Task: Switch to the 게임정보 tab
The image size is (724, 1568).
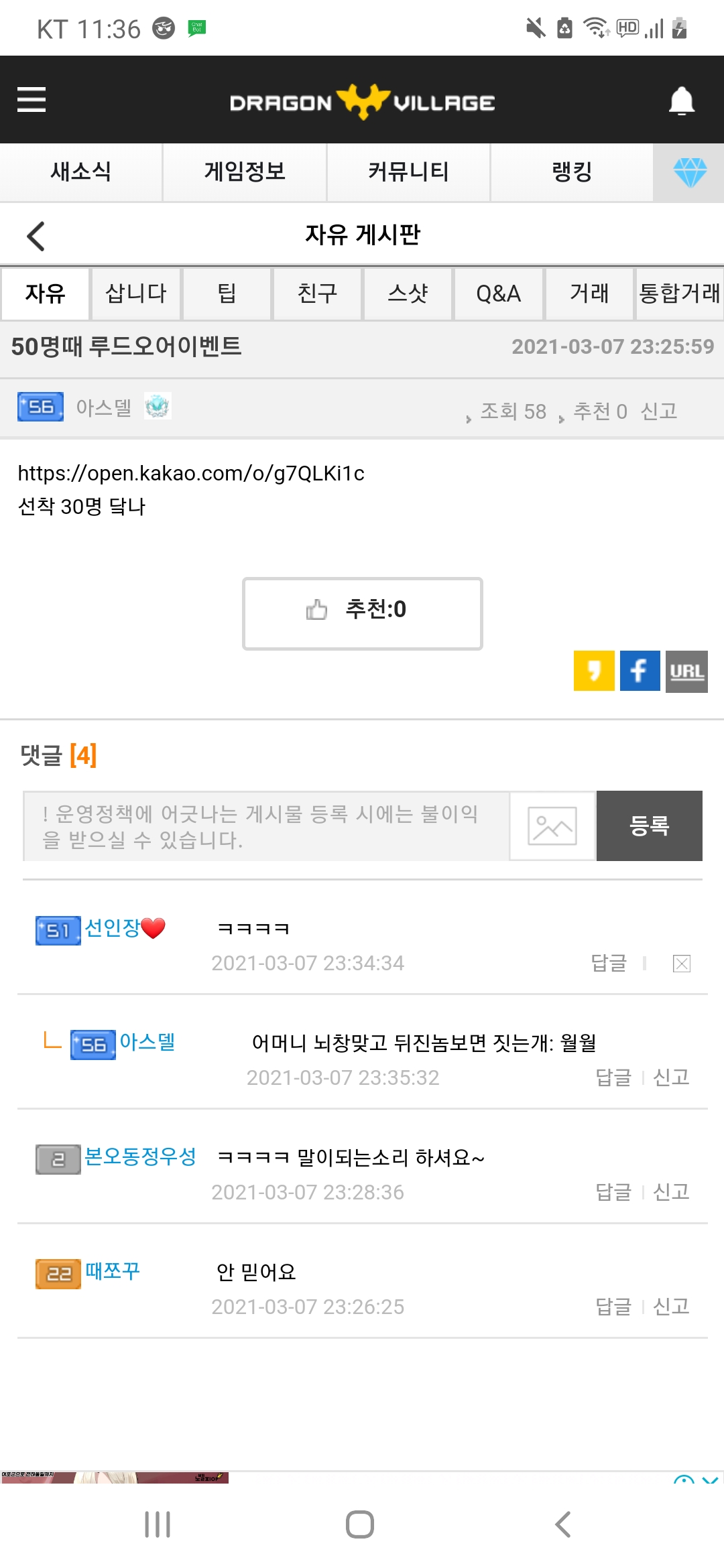Action: [x=245, y=172]
